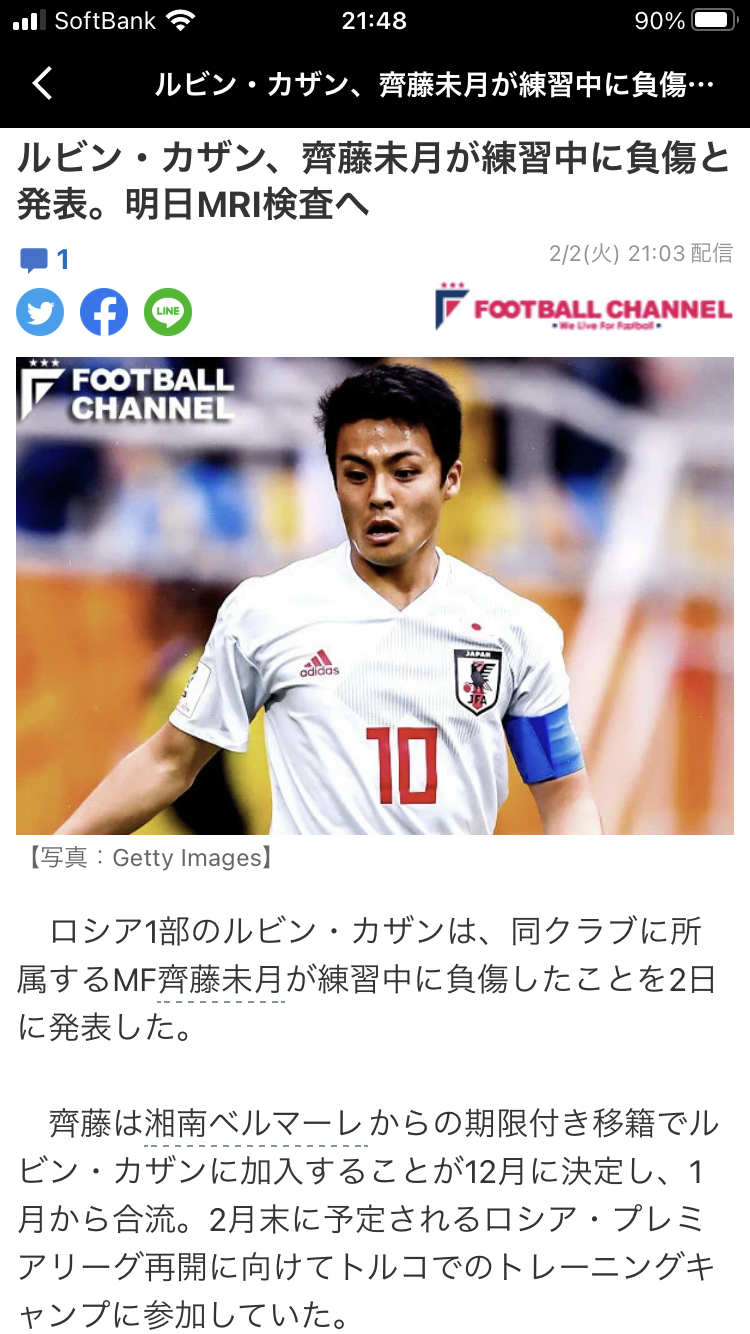Go back using the top-left arrow
Image resolution: width=750 pixels, height=1334 pixels.
point(42,83)
